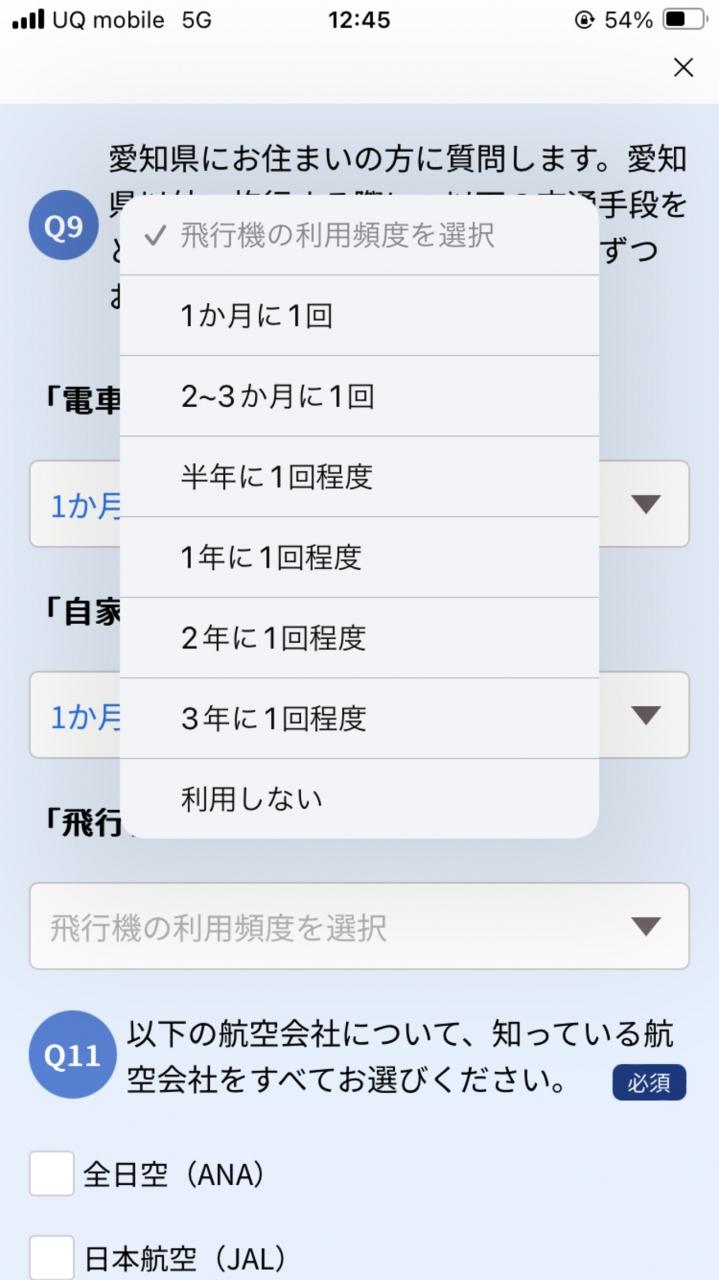This screenshot has height=1280, width=719.
Task: Choose 2年に1回程度 frequency
Action: pos(358,638)
